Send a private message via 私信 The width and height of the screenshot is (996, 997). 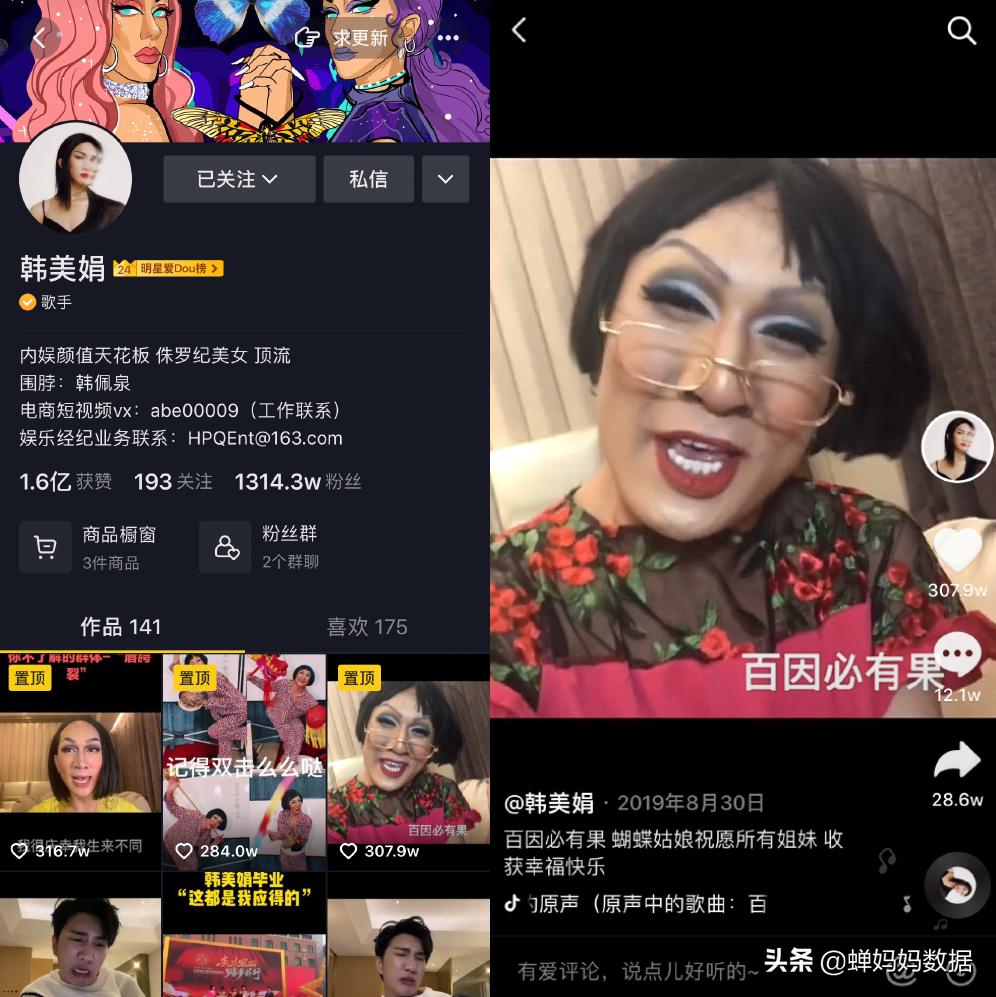pyautogui.click(x=368, y=179)
